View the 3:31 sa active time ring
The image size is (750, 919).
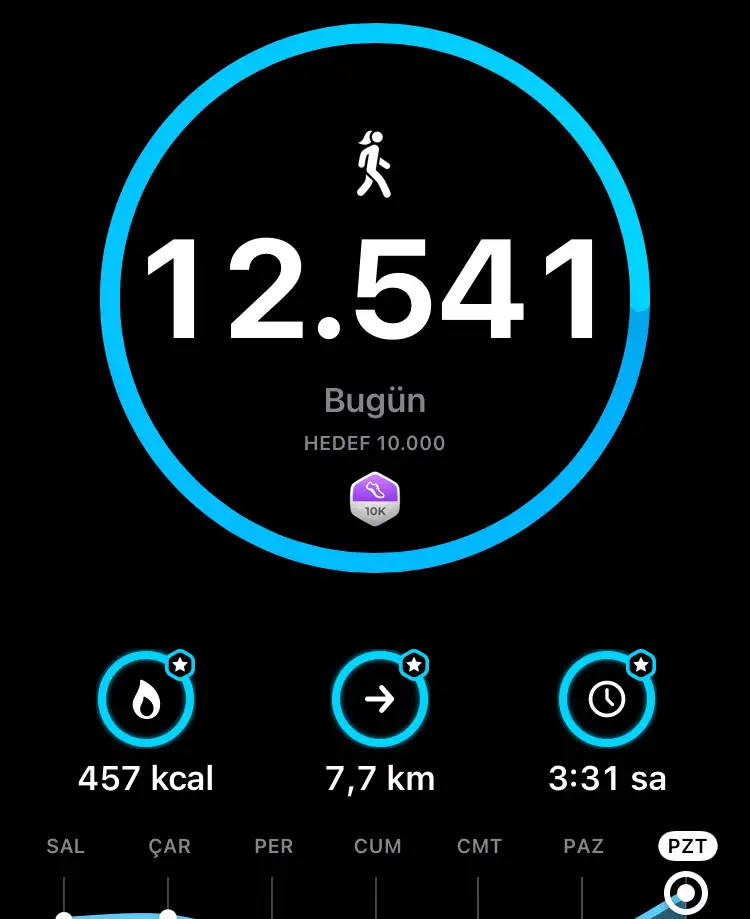(607, 701)
